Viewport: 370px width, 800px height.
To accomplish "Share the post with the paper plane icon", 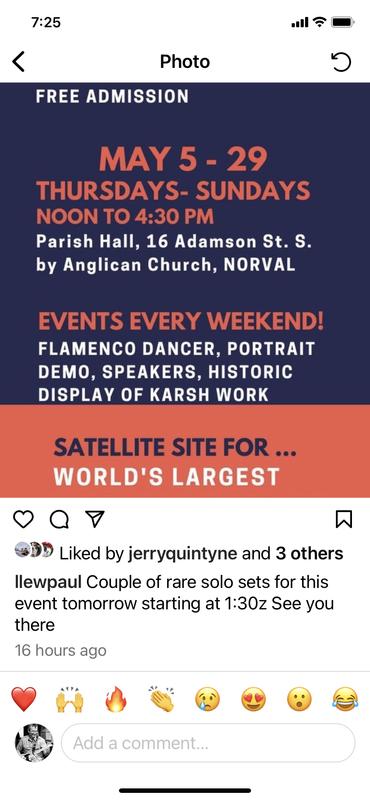I will click(94, 519).
